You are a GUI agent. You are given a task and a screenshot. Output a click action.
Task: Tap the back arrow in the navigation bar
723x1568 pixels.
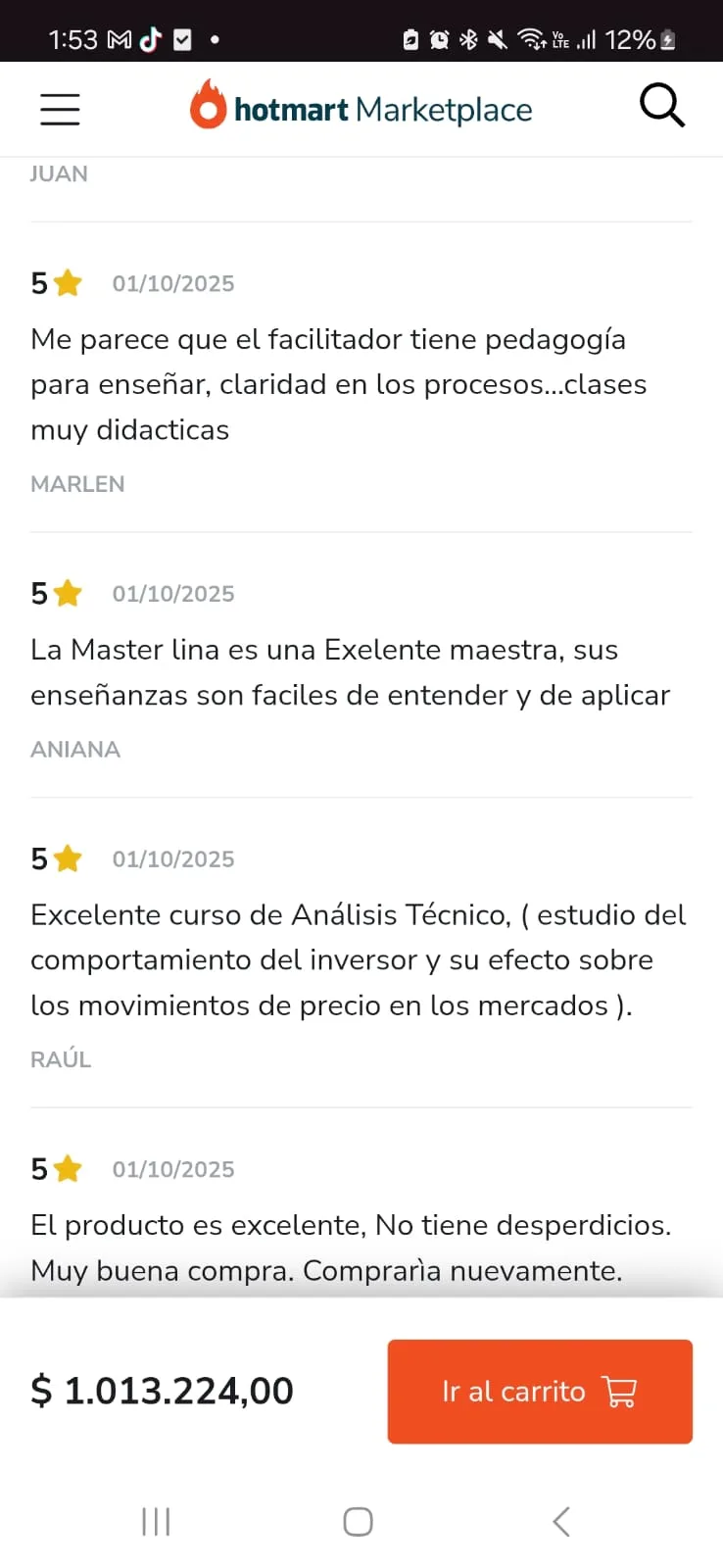tap(560, 1522)
